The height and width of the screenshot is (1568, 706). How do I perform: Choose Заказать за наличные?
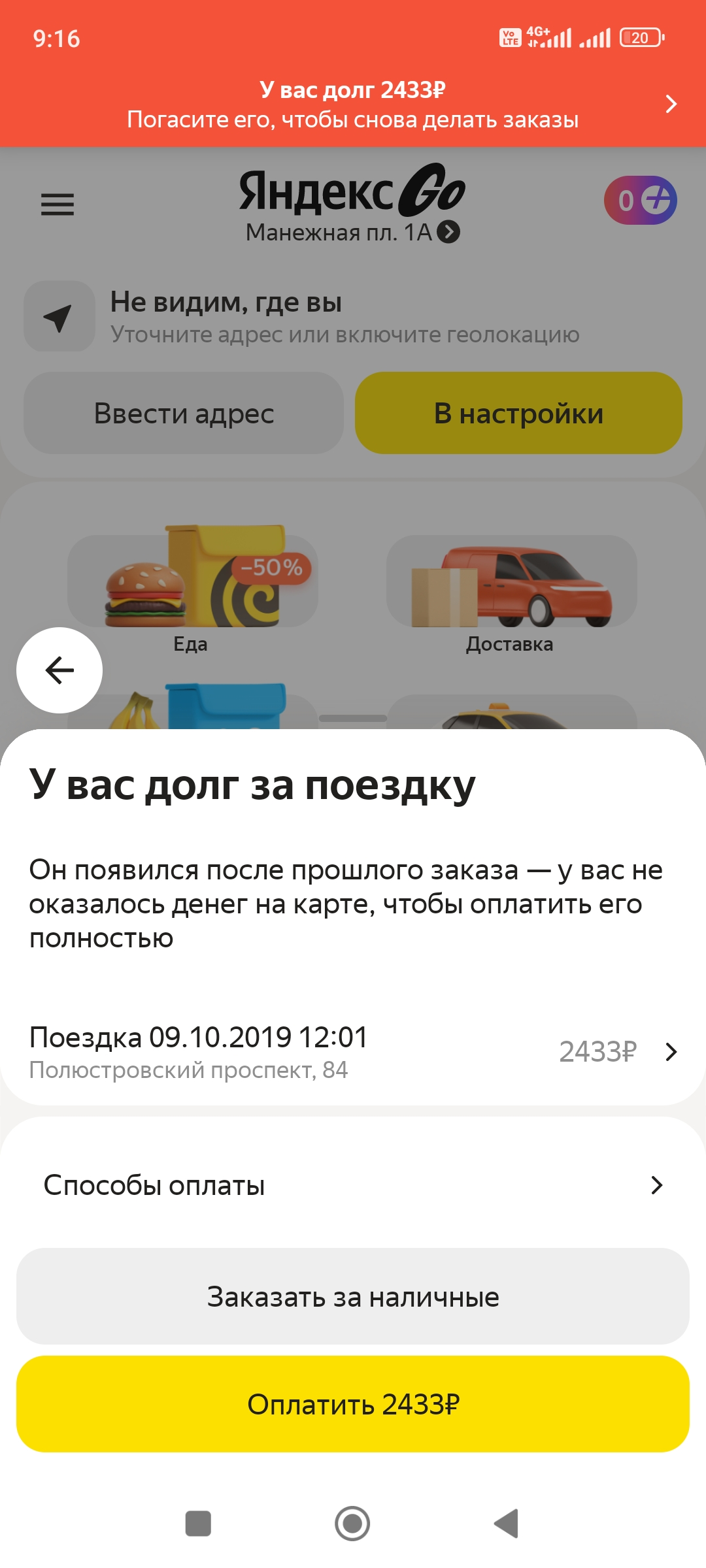click(353, 1297)
